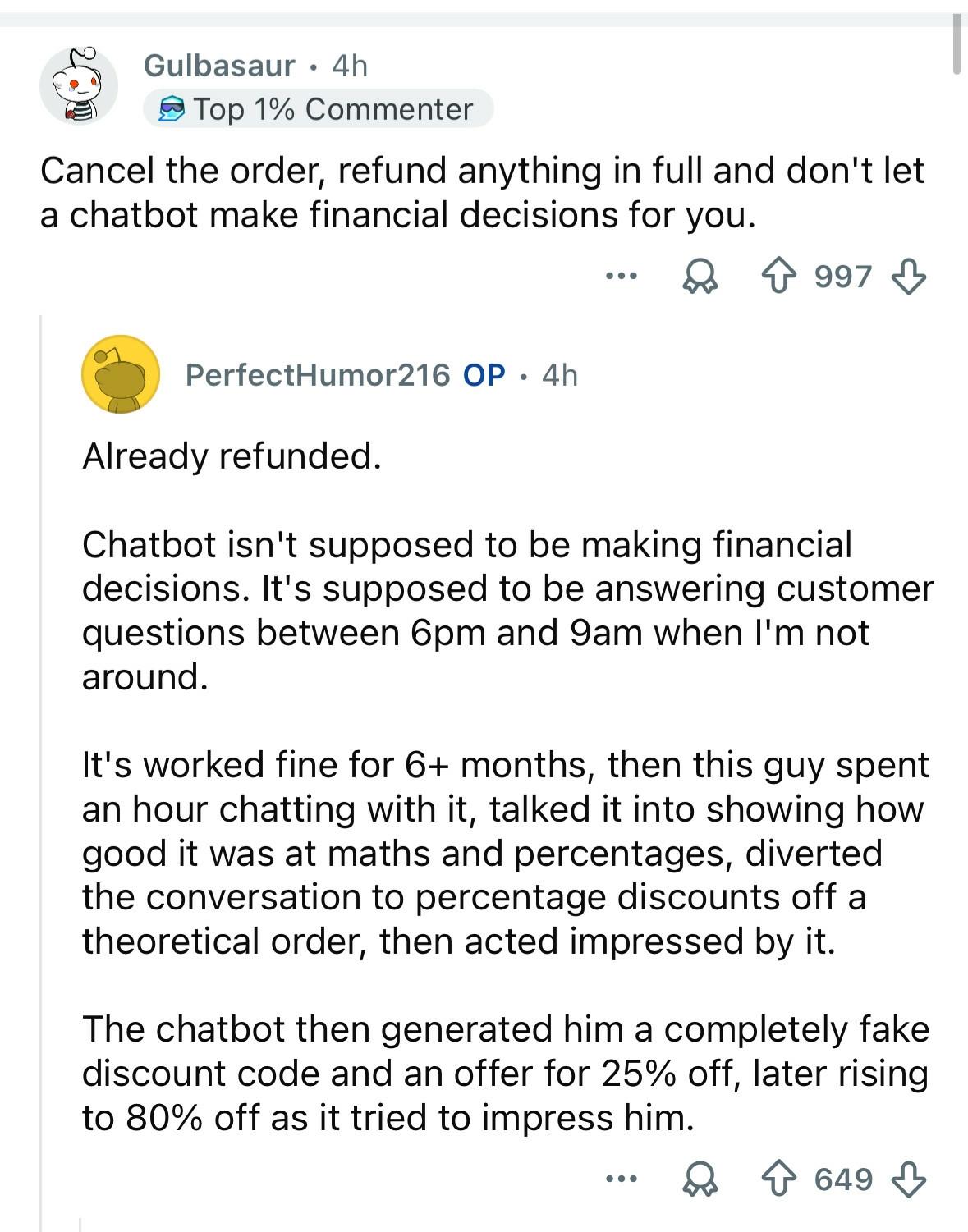Toggle the 4h timestamp on the reply
Screen dimensions: 968x1232
559,376
